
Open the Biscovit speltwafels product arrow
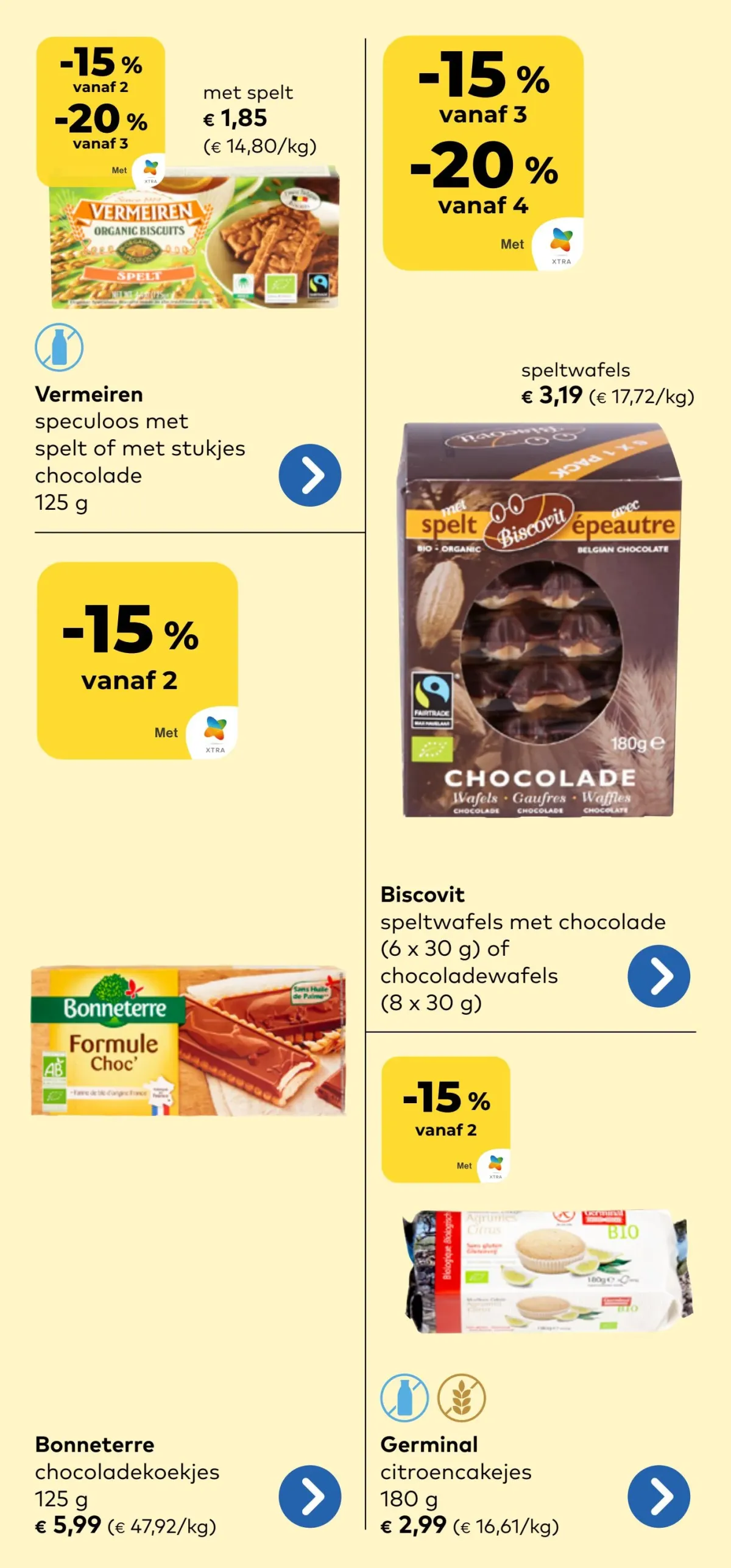[x=659, y=976]
